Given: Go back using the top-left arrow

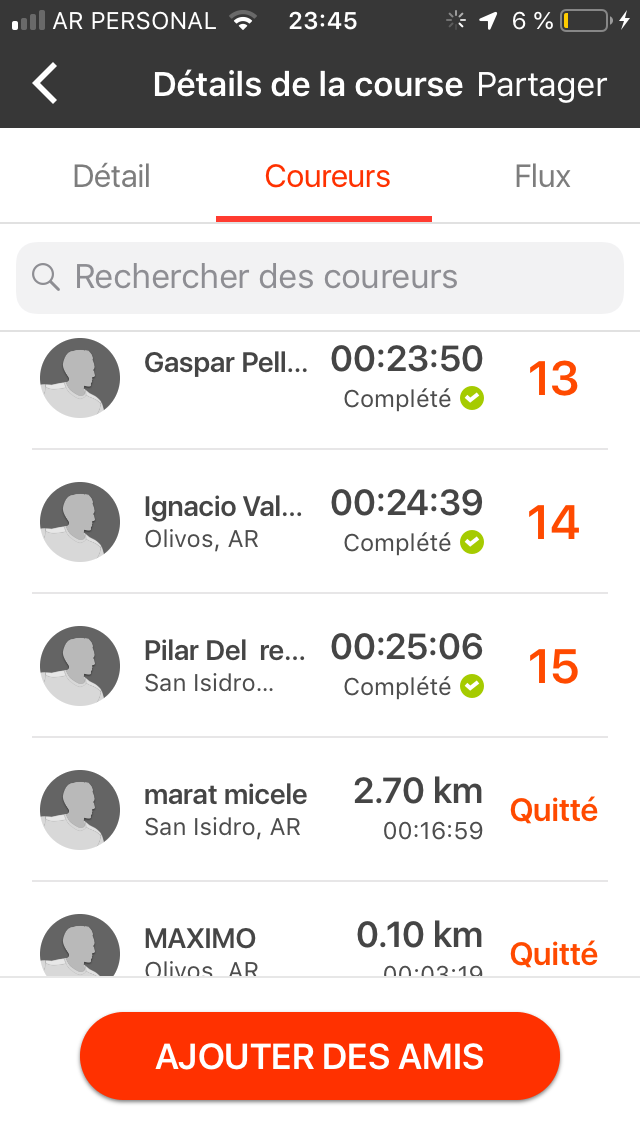Looking at the screenshot, I should pyautogui.click(x=45, y=83).
